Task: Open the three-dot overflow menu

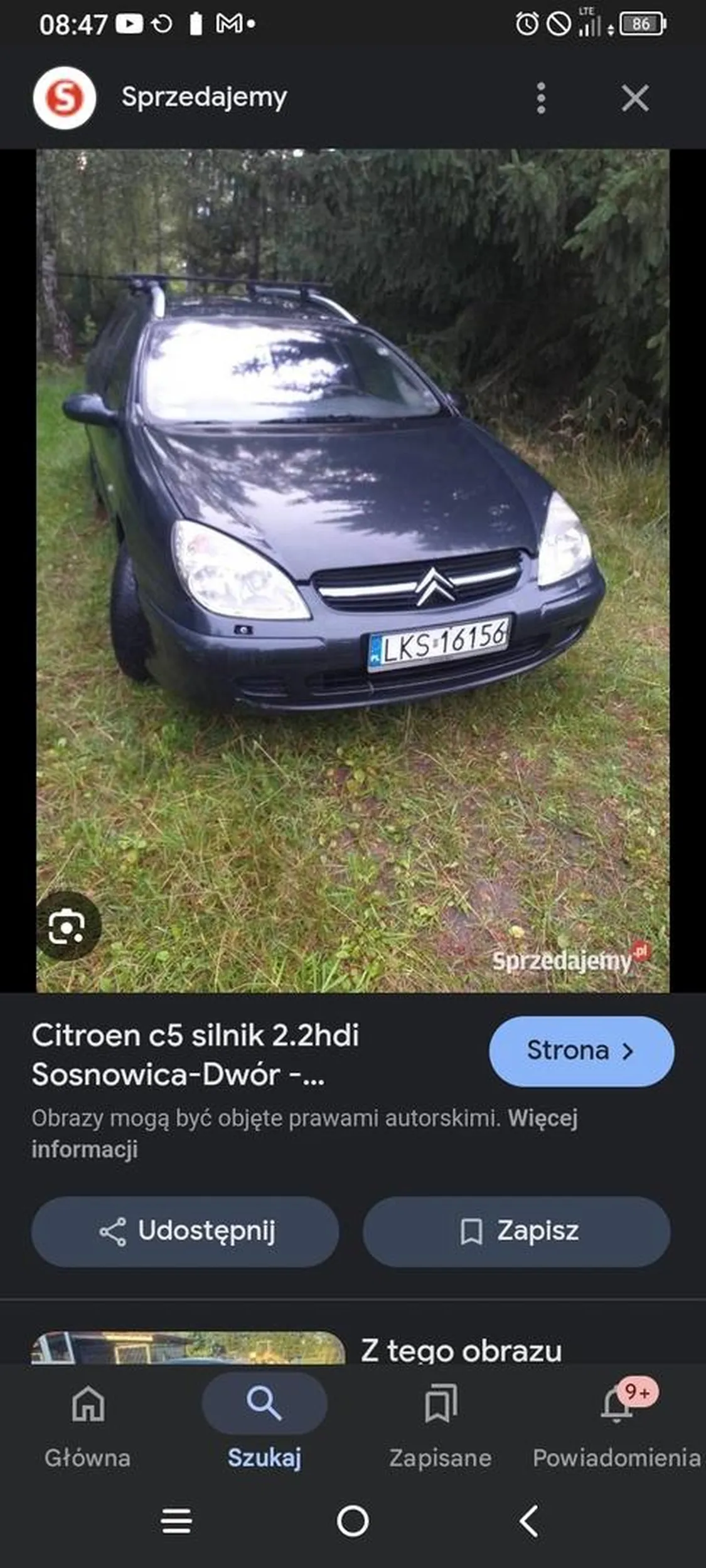Action: [541, 97]
